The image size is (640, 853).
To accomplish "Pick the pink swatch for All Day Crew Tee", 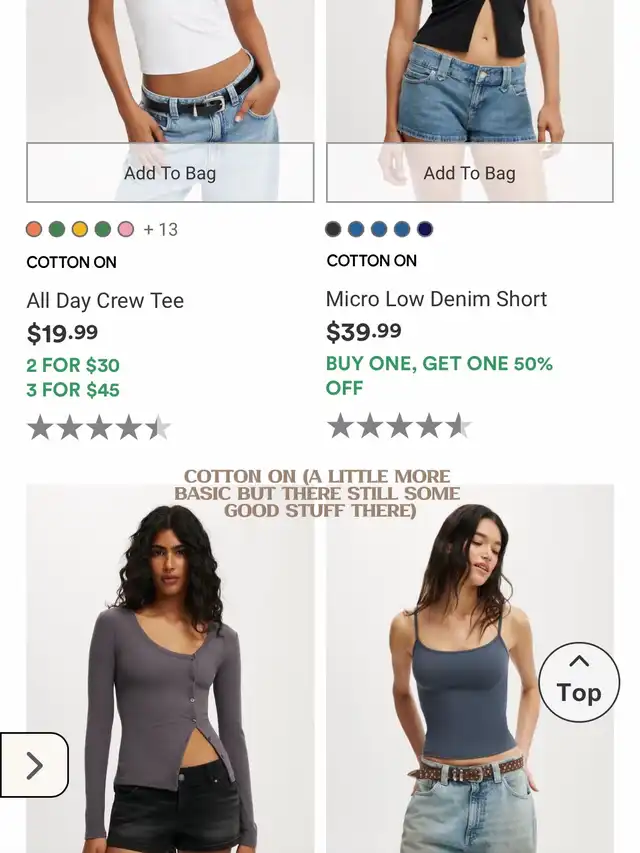I will 126,229.
